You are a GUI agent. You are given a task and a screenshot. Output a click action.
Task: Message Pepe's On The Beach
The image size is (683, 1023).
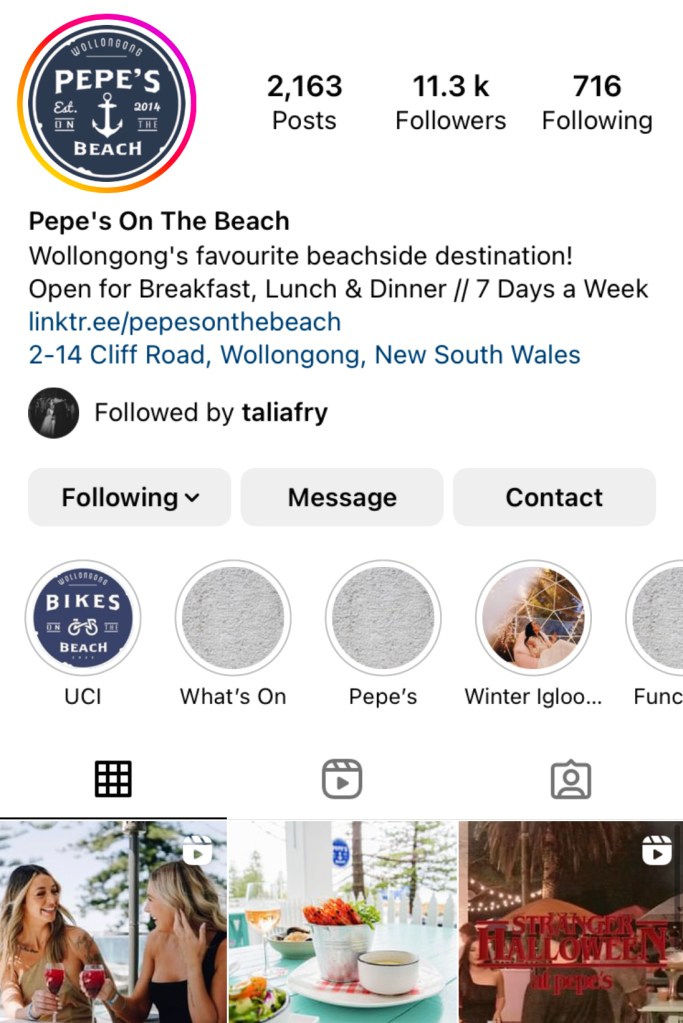(x=342, y=497)
